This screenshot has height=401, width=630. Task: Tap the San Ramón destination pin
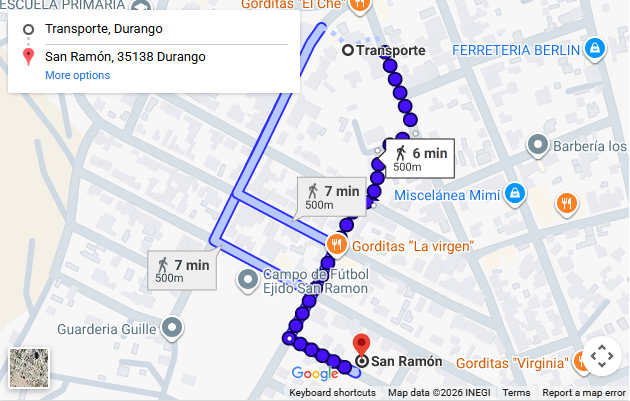[x=362, y=343]
